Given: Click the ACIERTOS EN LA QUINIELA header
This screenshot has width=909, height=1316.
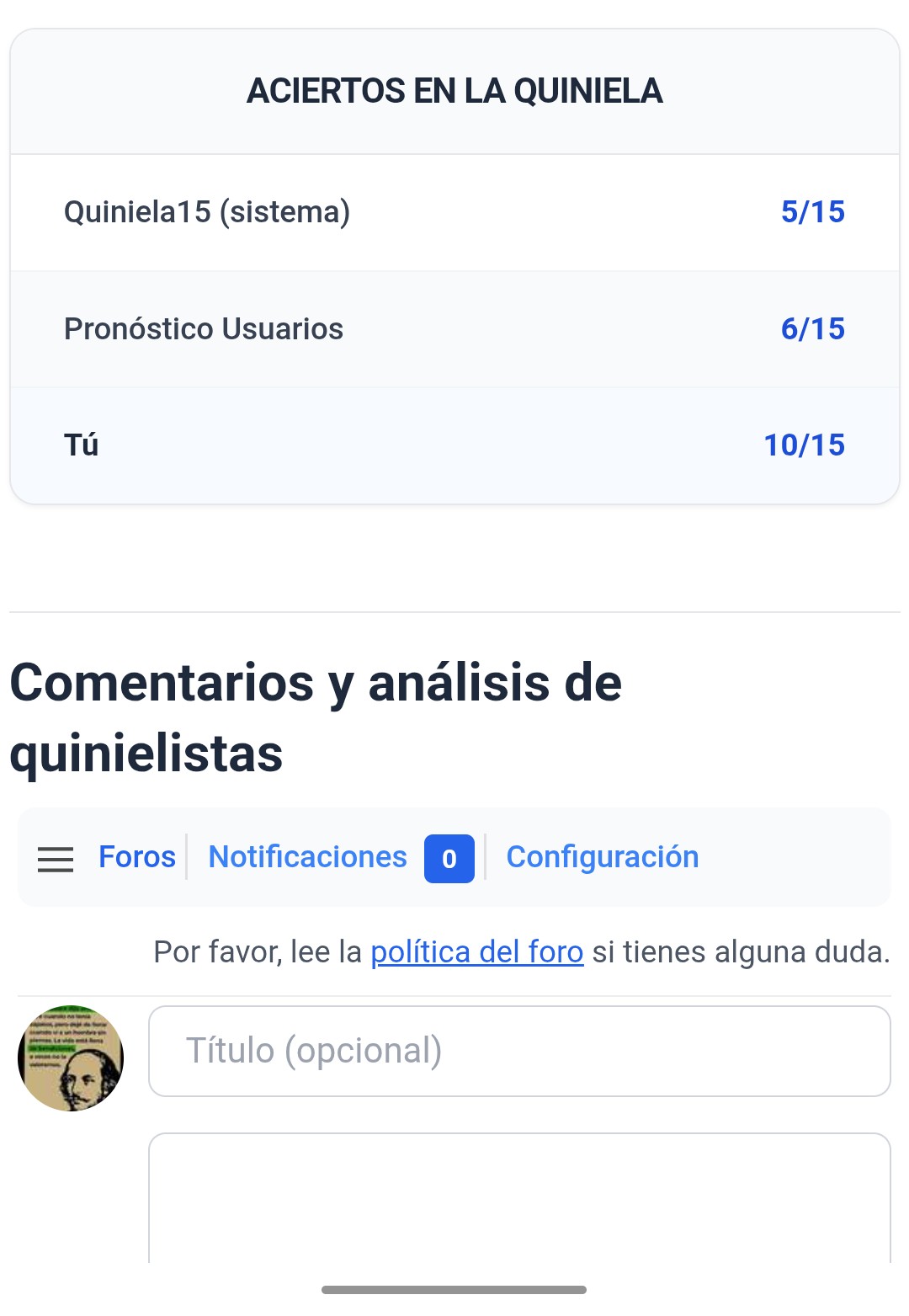Looking at the screenshot, I should (454, 93).
